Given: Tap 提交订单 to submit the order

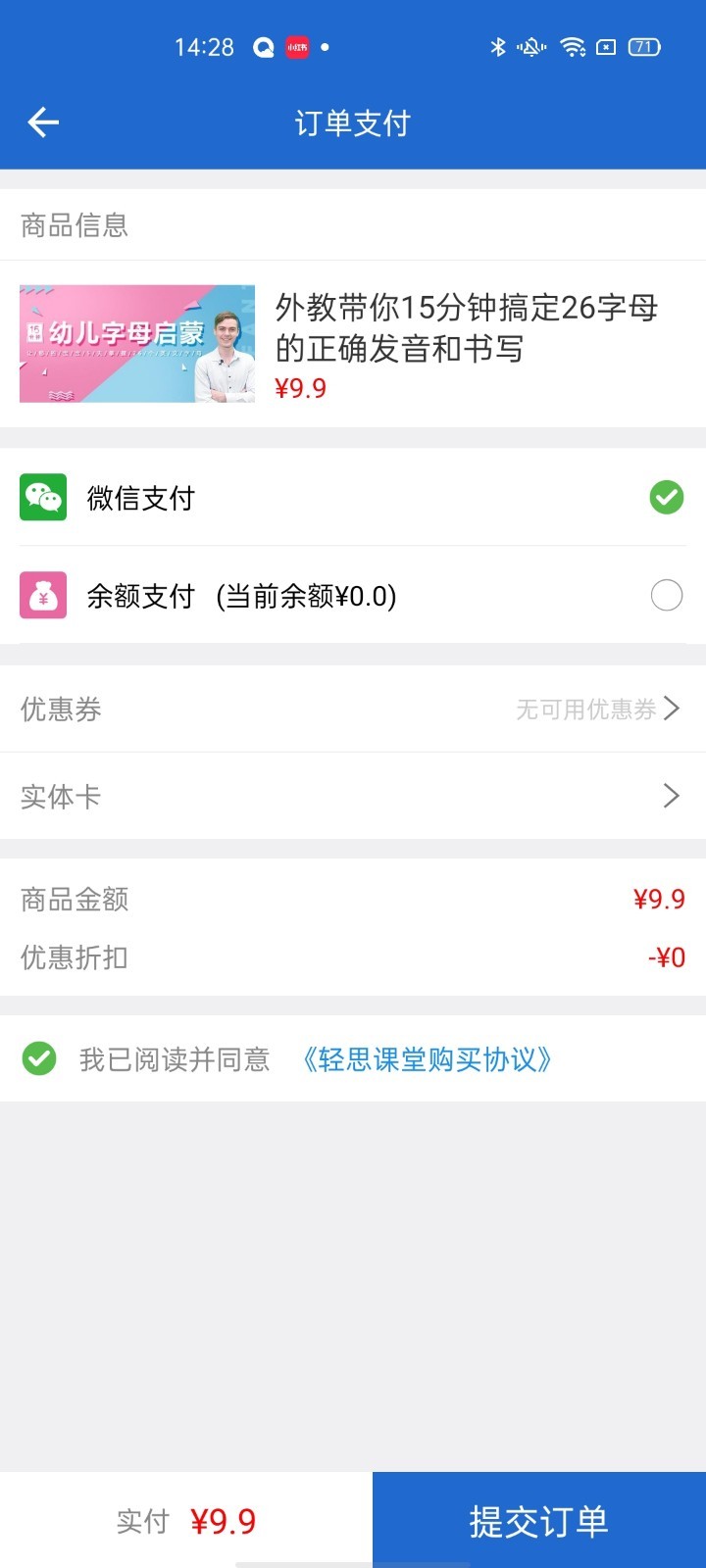Looking at the screenshot, I should tap(538, 1520).
